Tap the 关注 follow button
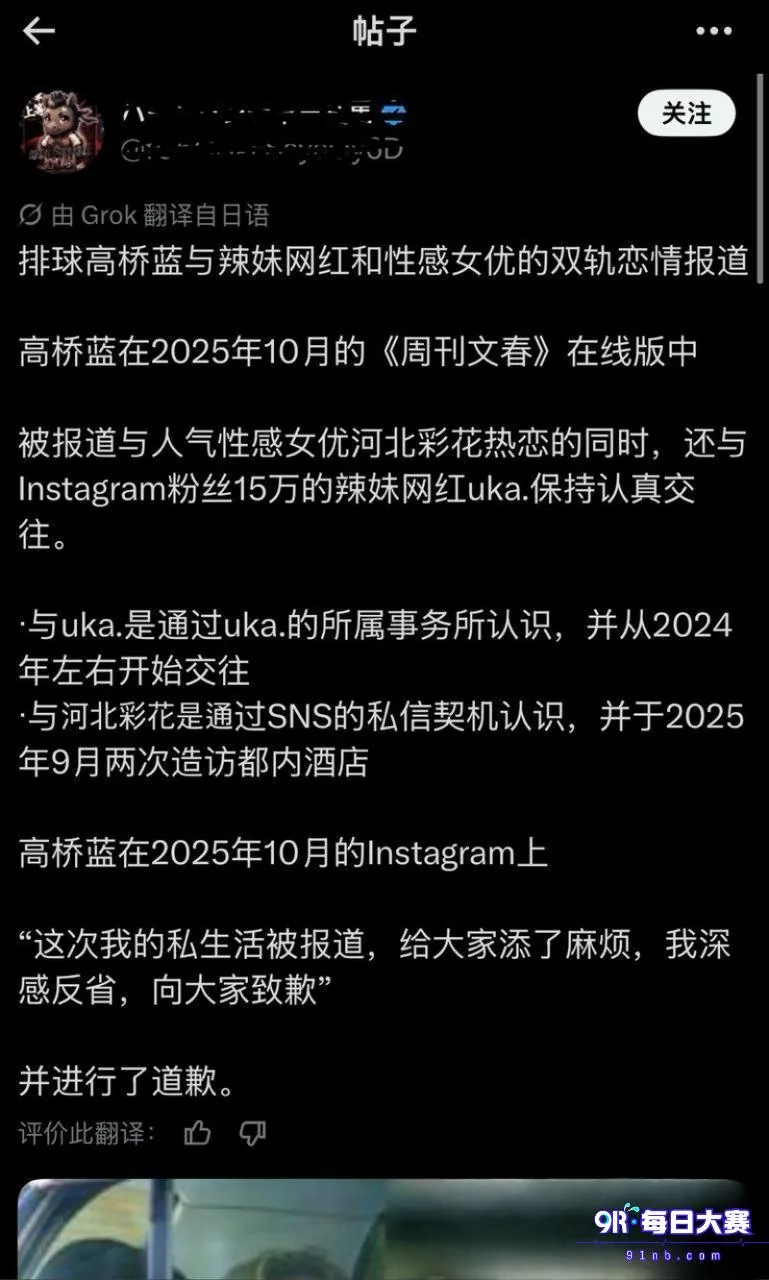 click(686, 114)
